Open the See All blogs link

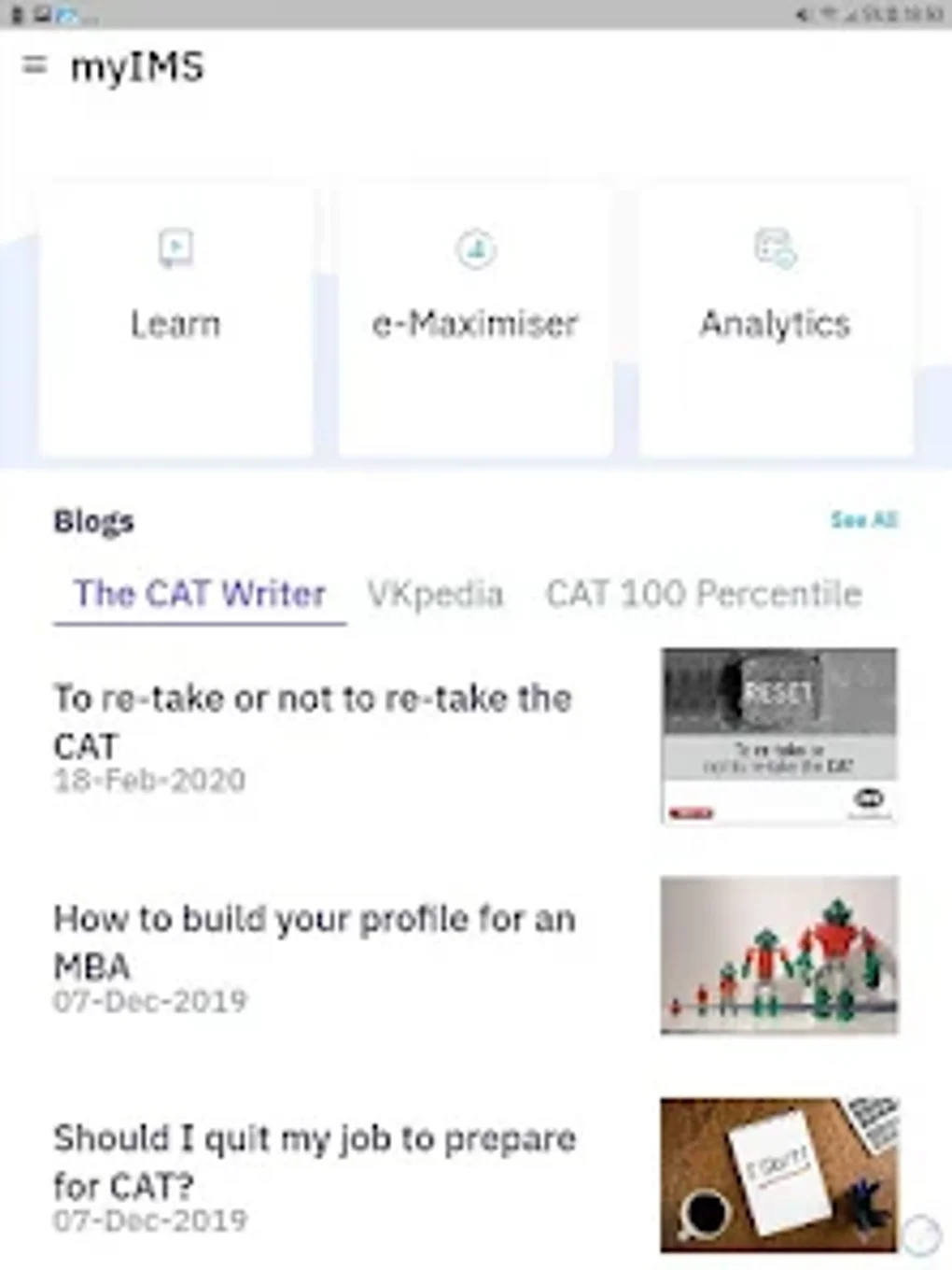point(864,521)
